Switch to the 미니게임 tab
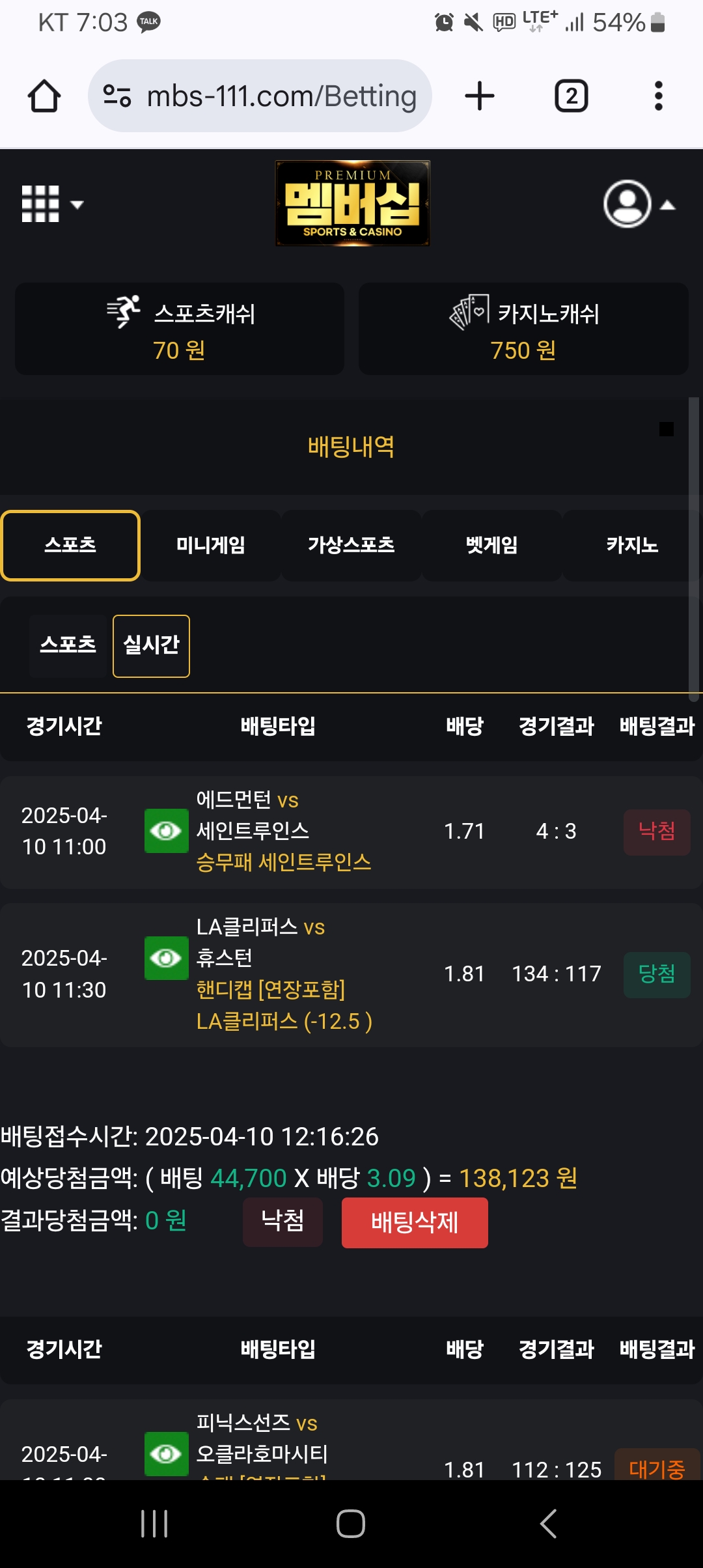Image resolution: width=703 pixels, height=1568 pixels. click(211, 545)
